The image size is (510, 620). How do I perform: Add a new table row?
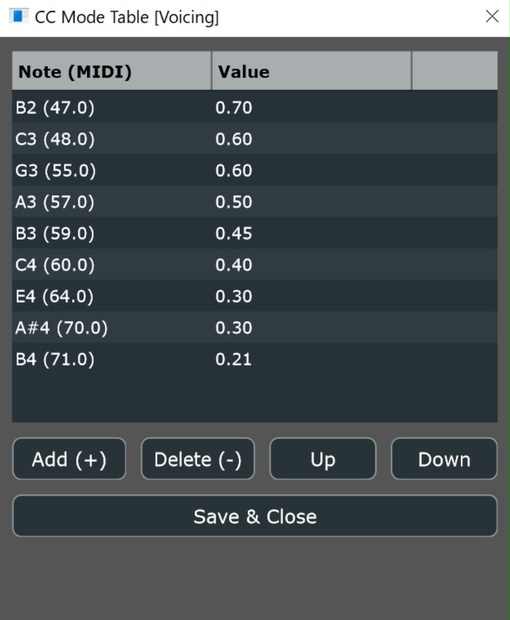click(69, 459)
